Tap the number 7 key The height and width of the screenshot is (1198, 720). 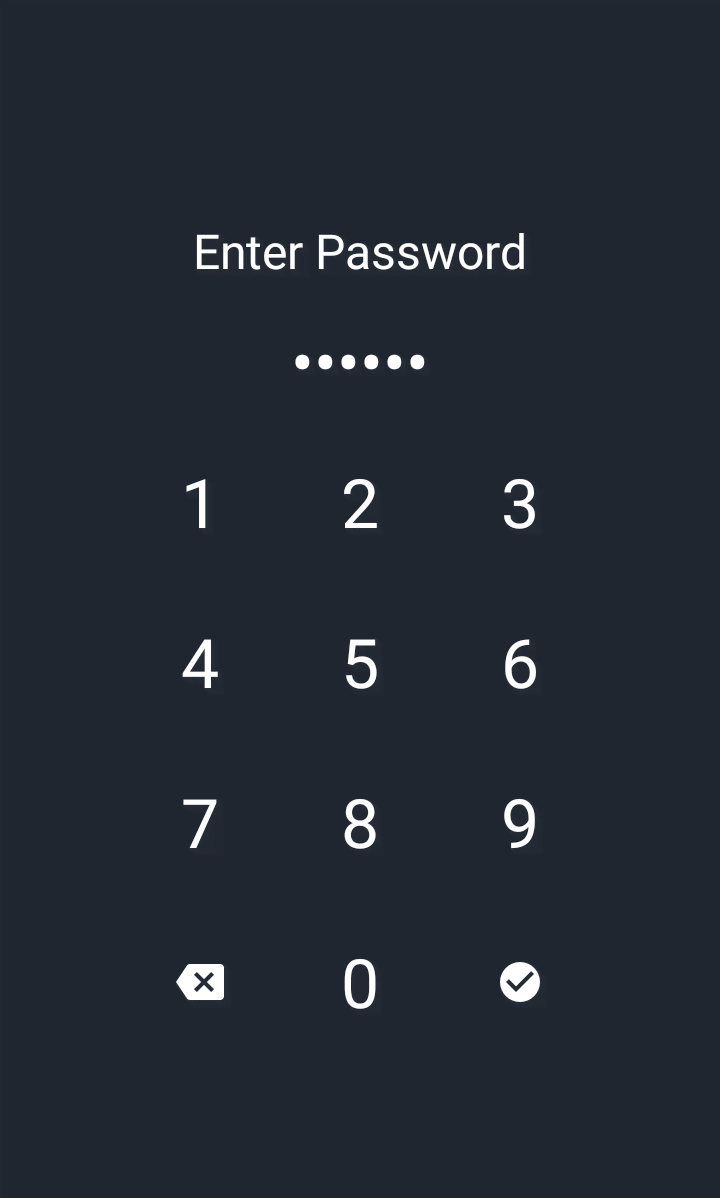tap(199, 824)
